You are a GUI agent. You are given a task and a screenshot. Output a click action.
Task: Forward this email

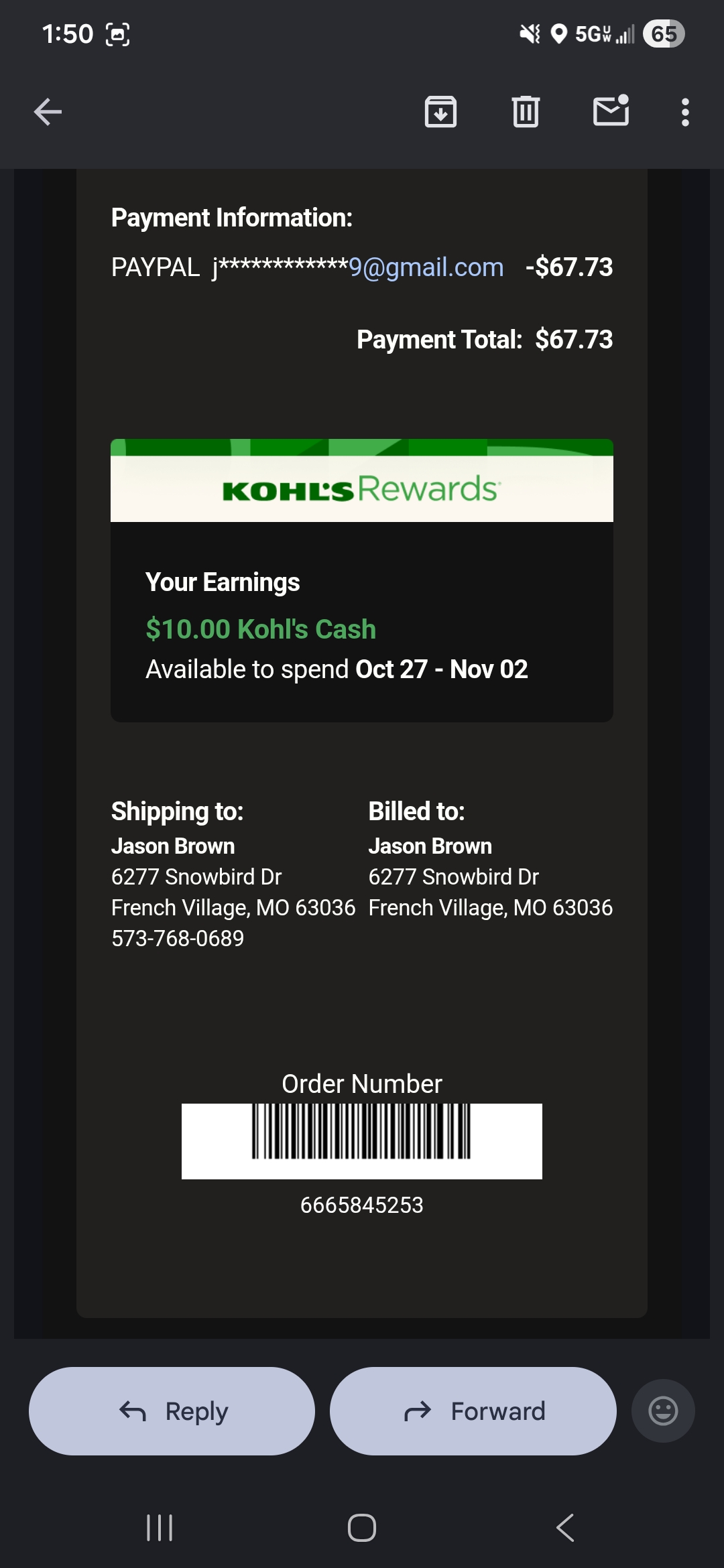click(473, 1411)
